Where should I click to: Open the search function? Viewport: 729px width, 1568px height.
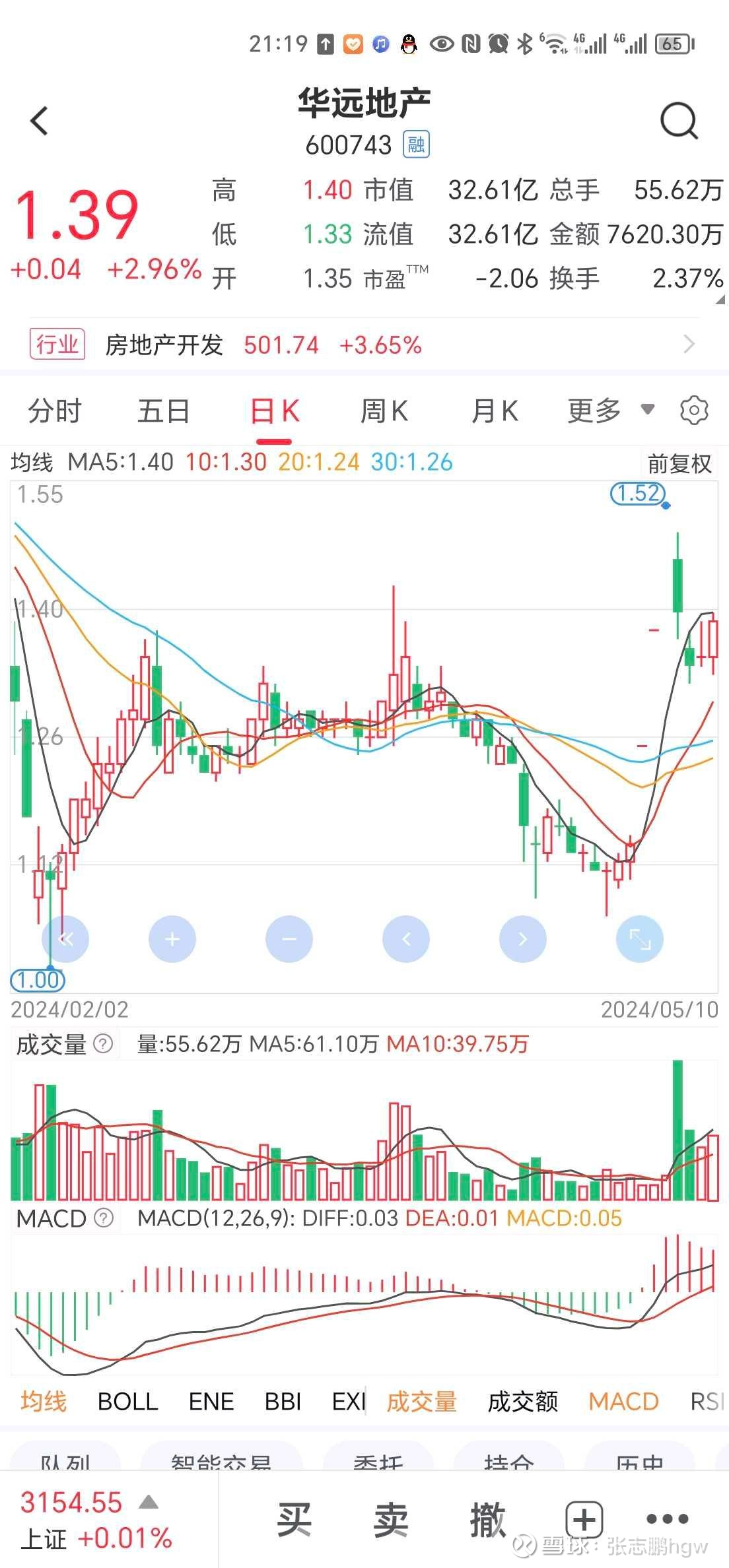(x=679, y=121)
